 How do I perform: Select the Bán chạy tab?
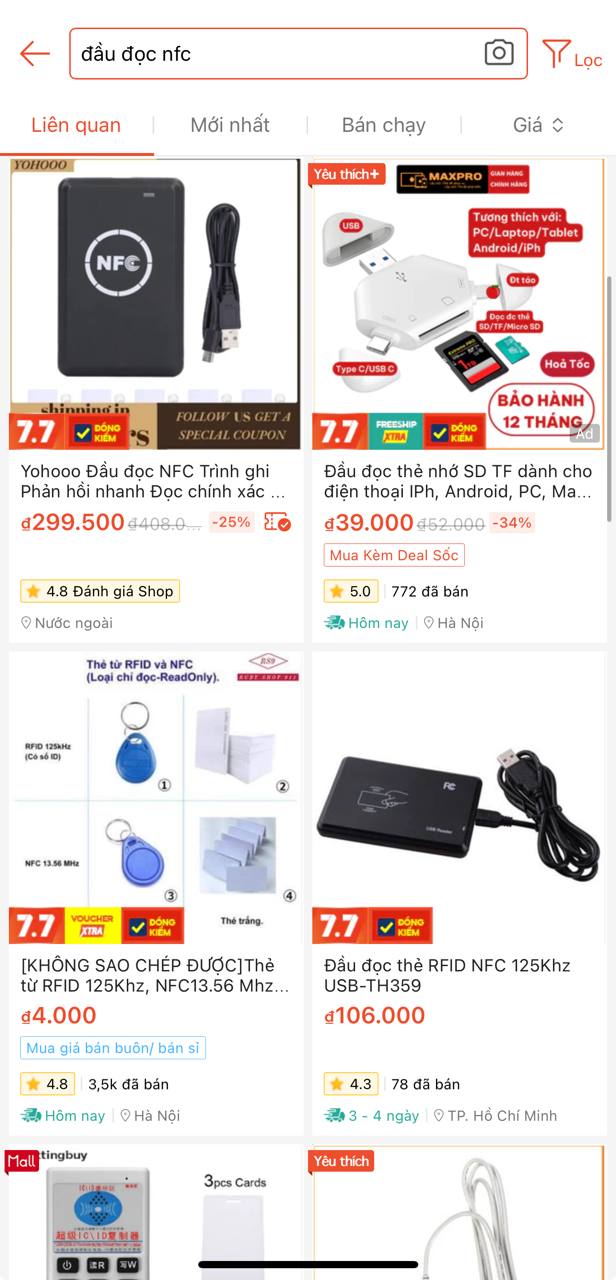point(383,125)
